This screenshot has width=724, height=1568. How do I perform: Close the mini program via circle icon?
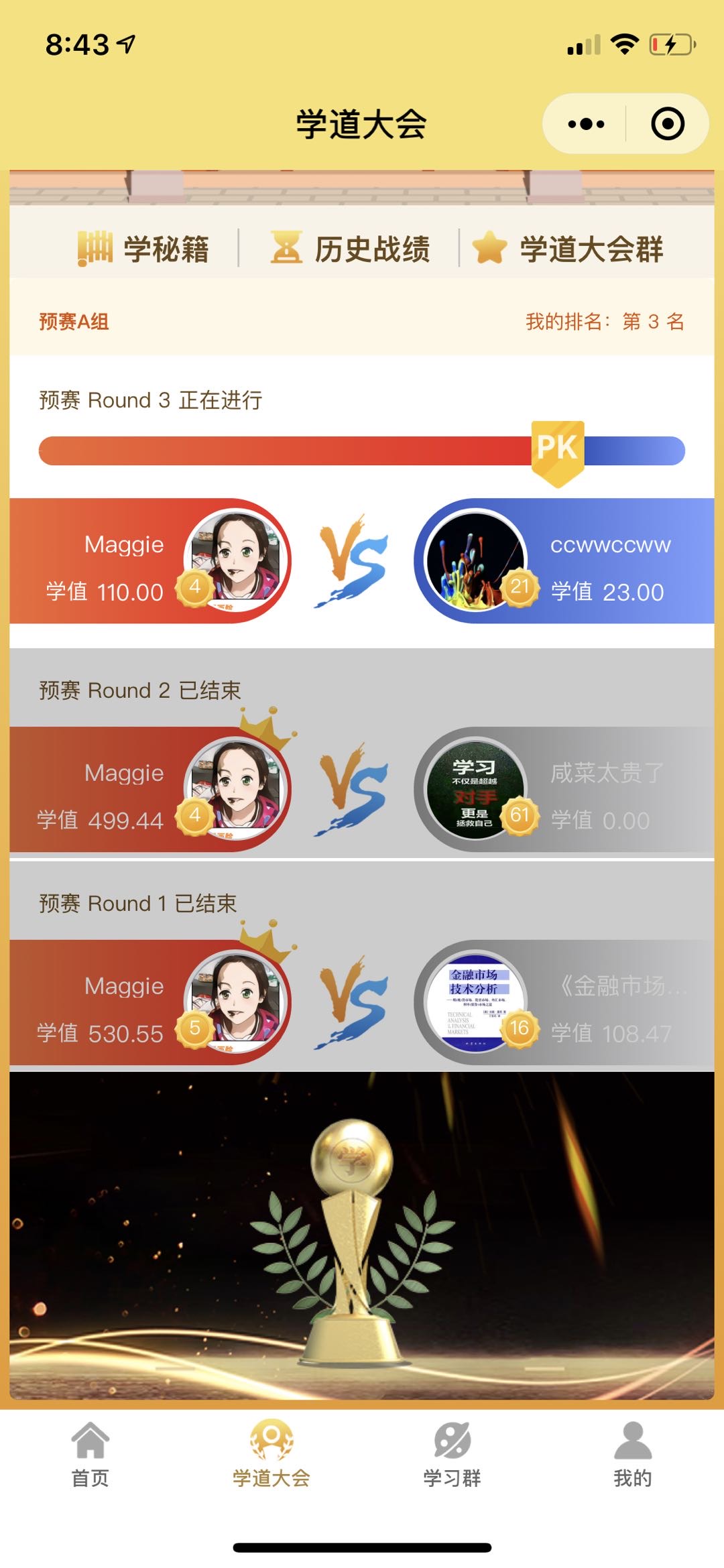click(667, 124)
